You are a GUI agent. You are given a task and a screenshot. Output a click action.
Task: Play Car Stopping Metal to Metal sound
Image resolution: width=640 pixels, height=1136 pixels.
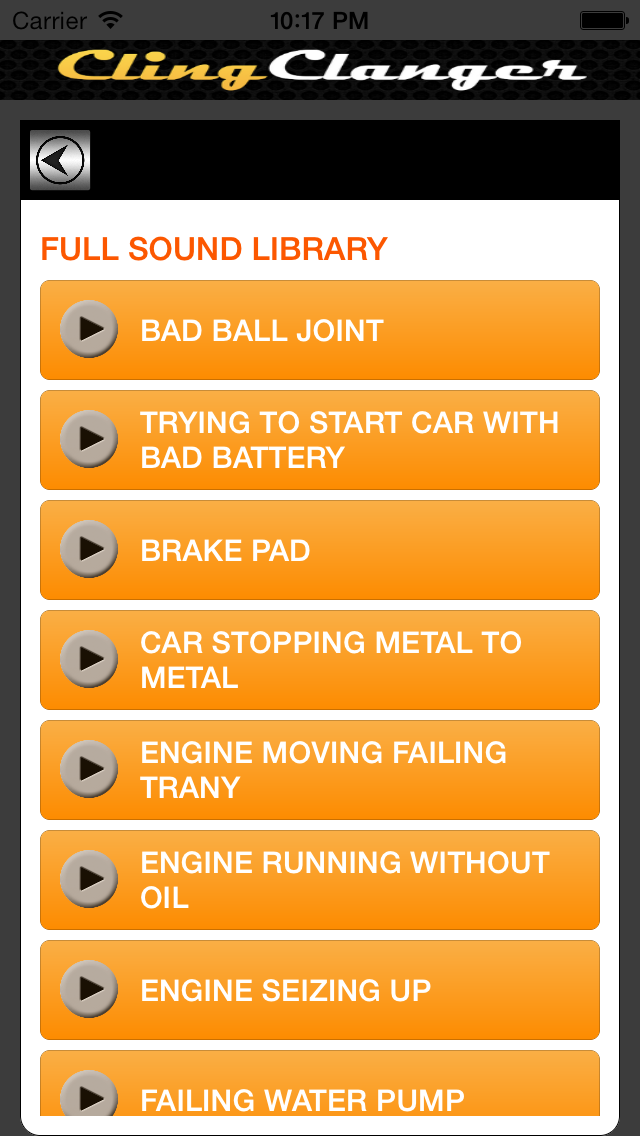(x=90, y=659)
